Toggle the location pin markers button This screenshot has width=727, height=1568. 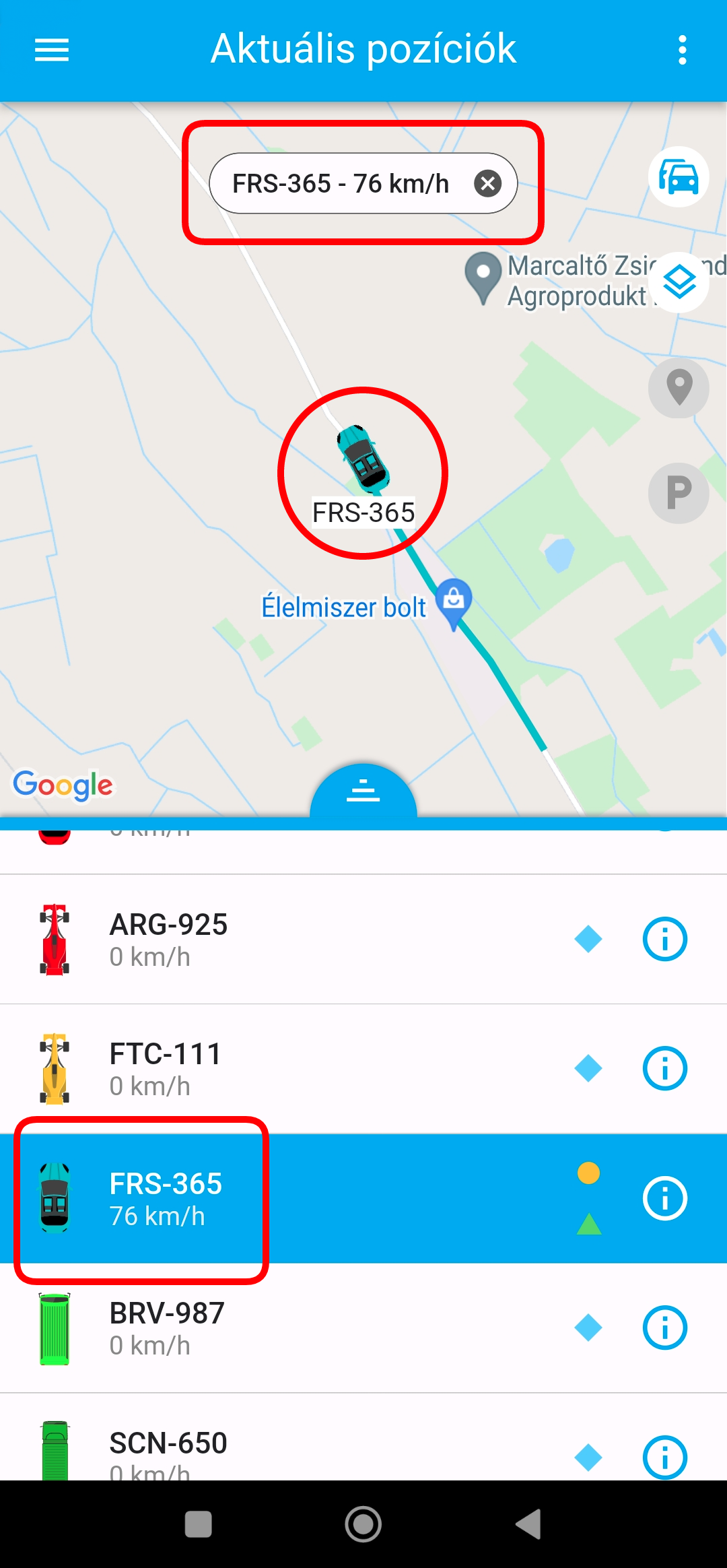click(x=679, y=388)
